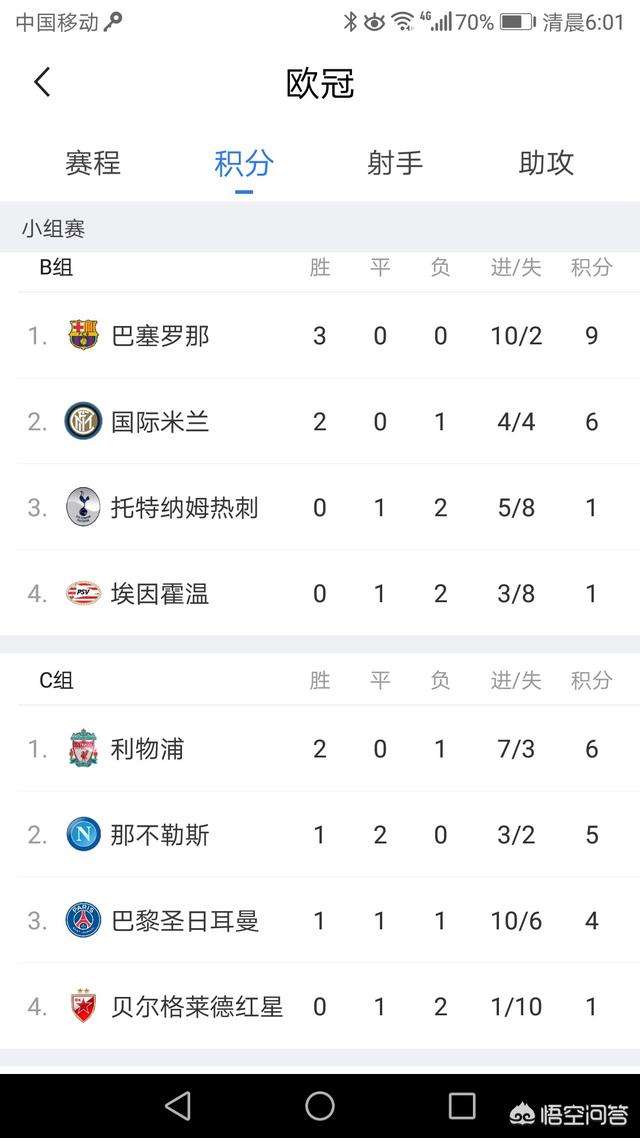640x1138 pixels.
Task: View the 那不勒斯 team row
Action: click(320, 835)
